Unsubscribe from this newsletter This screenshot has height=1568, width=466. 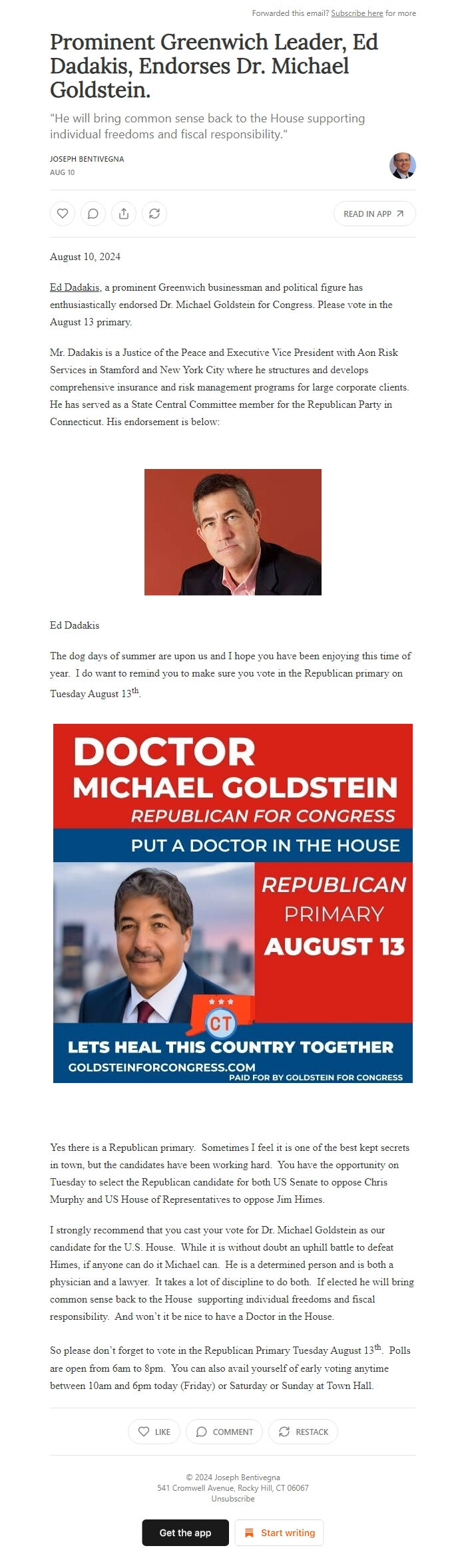[233, 1499]
